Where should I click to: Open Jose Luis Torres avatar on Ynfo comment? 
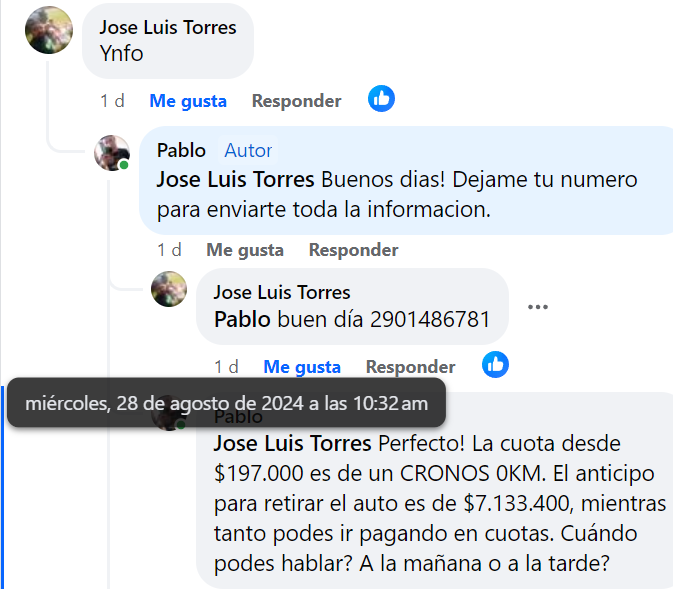tap(48, 30)
